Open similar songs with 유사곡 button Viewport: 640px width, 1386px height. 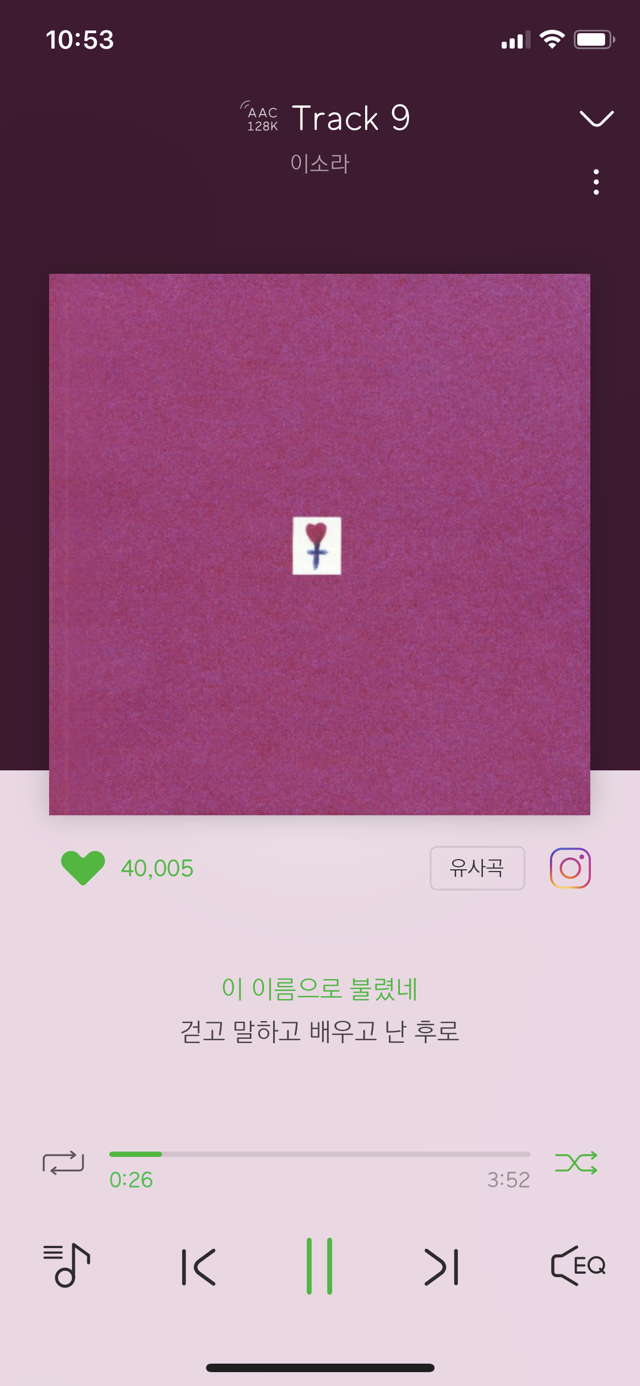[x=477, y=868]
